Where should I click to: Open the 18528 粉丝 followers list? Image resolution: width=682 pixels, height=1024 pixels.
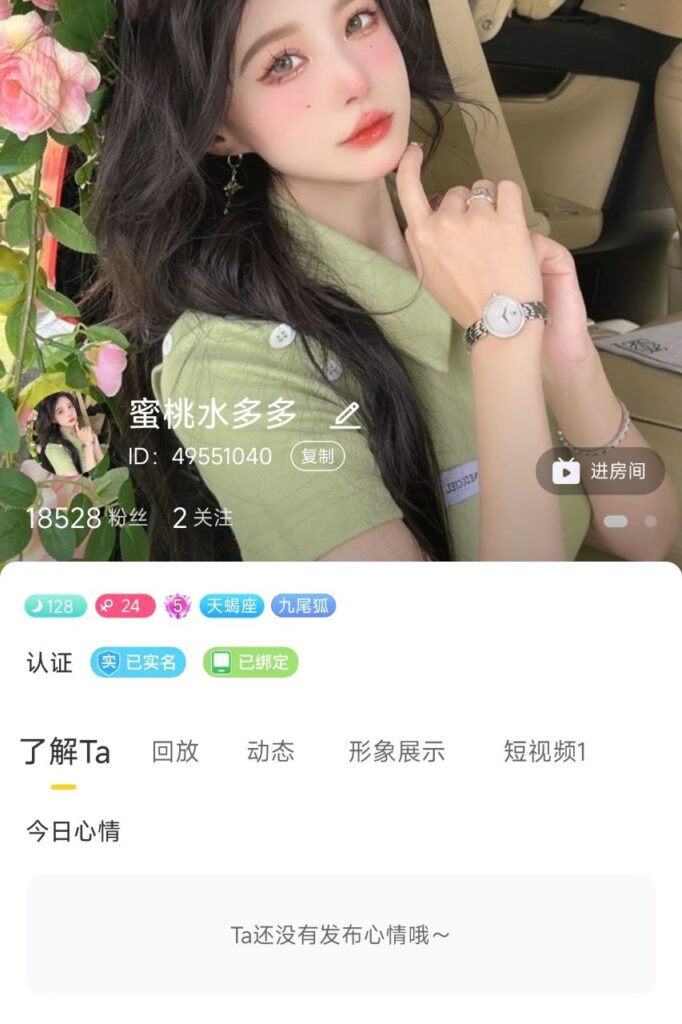(86, 517)
